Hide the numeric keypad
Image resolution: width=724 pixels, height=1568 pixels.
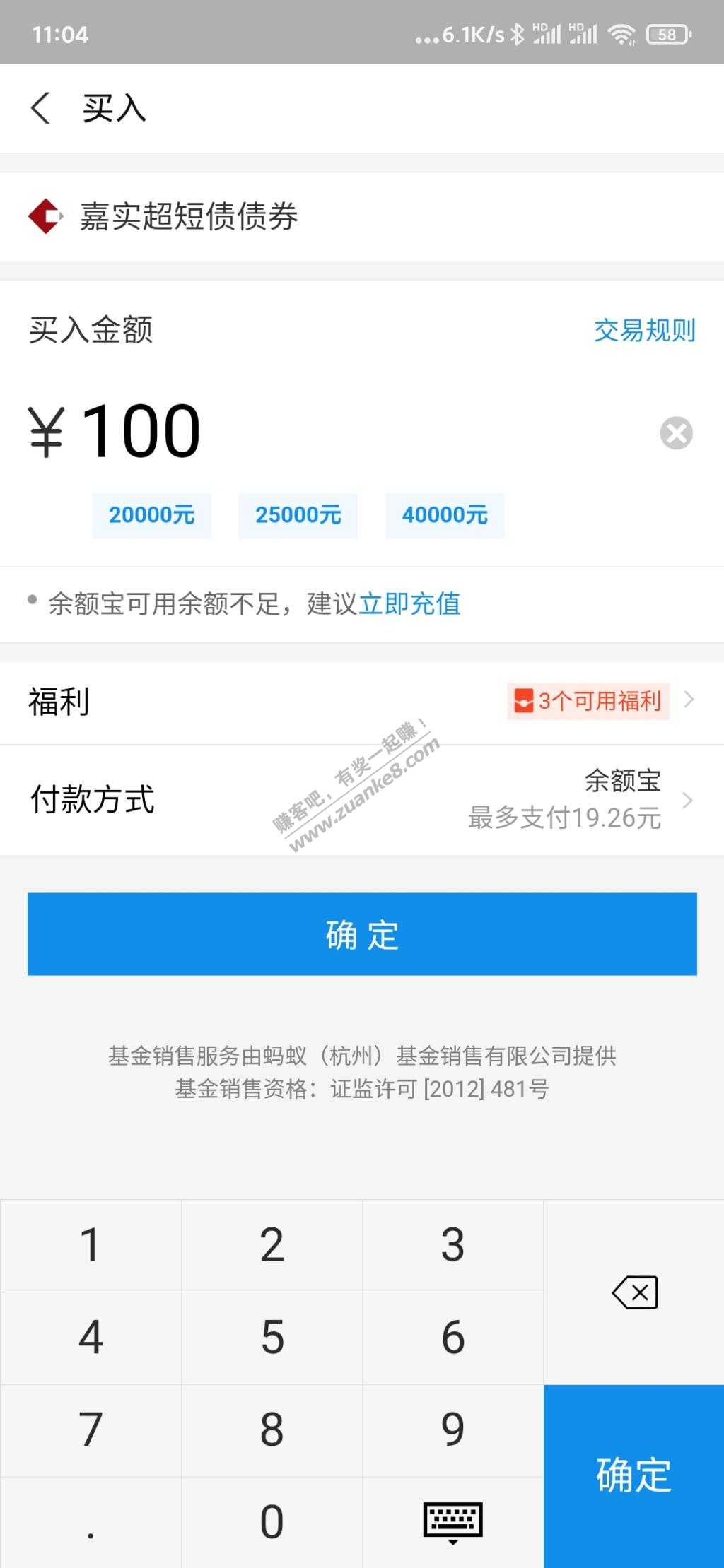[x=452, y=1521]
